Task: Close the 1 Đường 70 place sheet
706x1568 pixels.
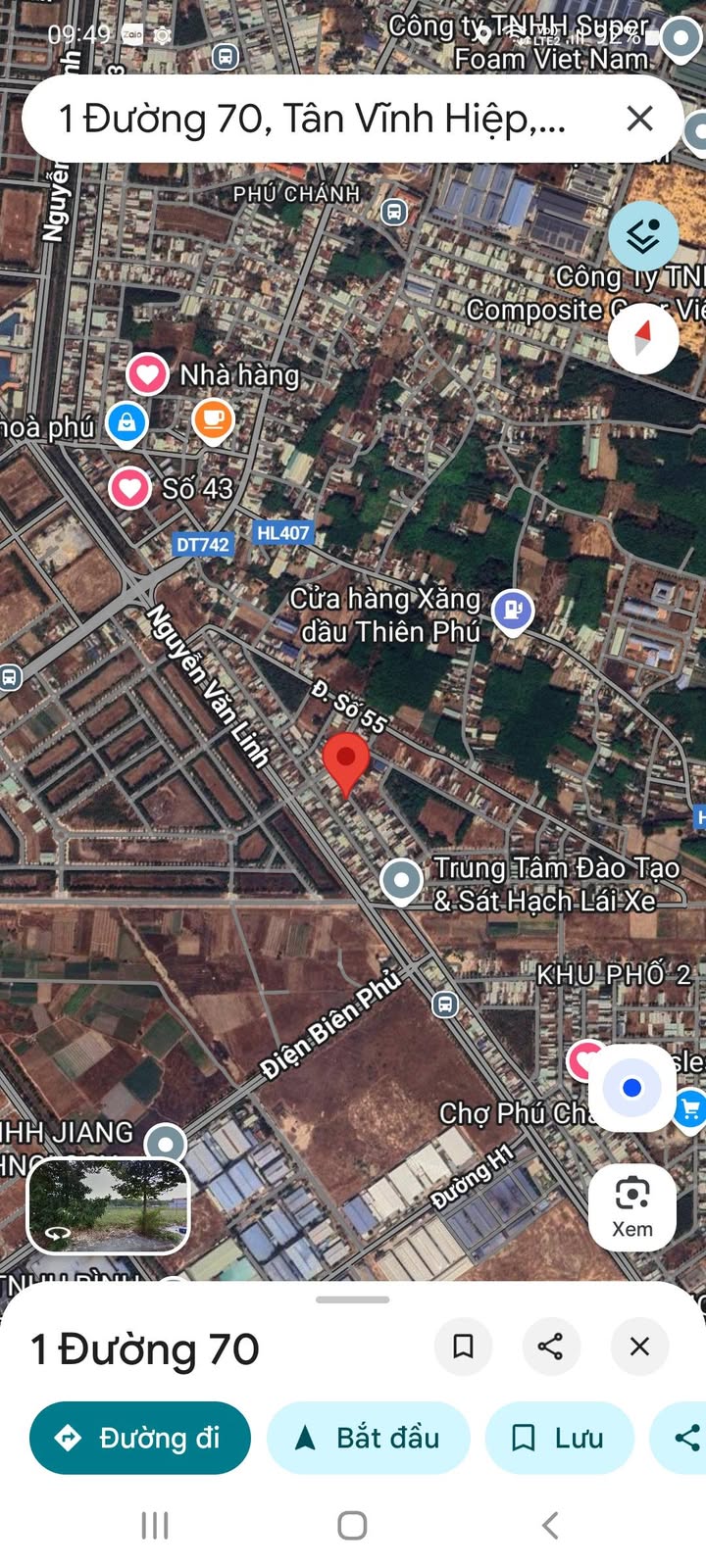Action: (639, 1347)
